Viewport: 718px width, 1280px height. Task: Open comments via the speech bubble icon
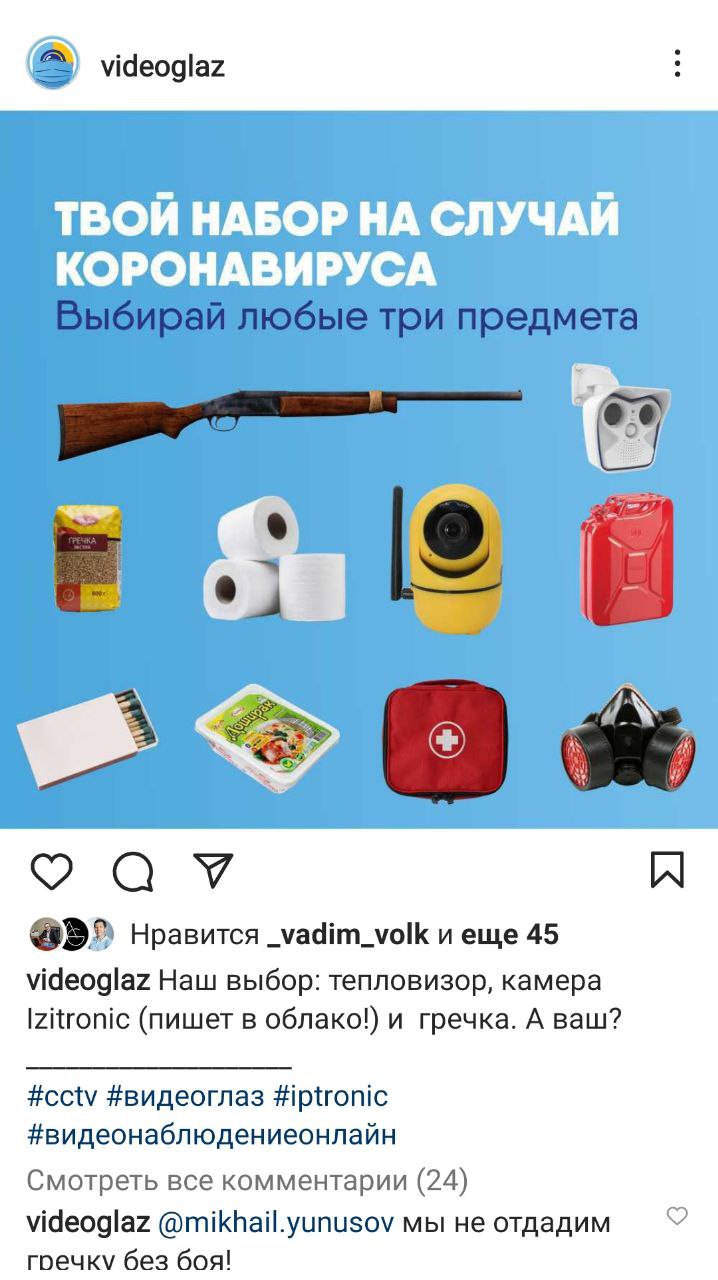pyautogui.click(x=132, y=870)
